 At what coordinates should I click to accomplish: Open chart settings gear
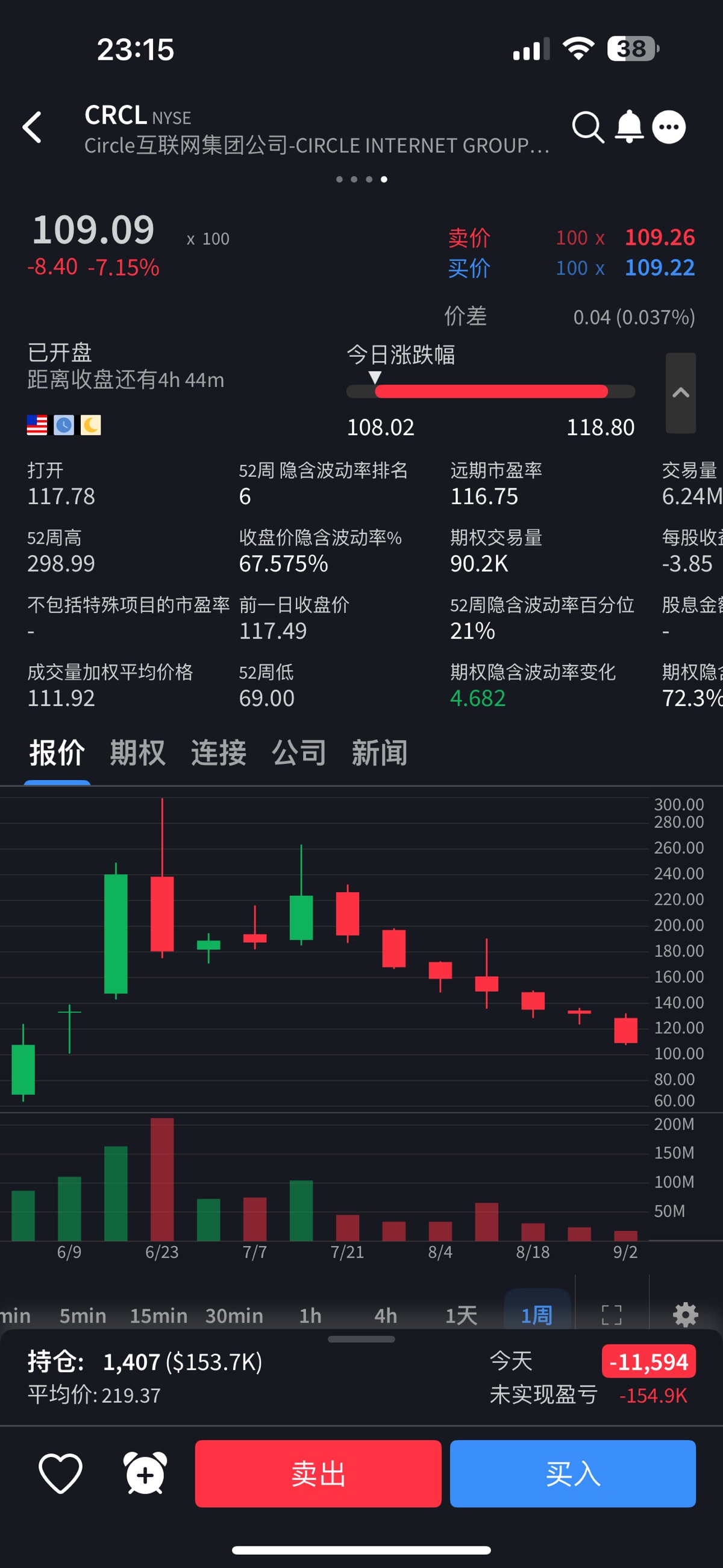(x=686, y=1315)
